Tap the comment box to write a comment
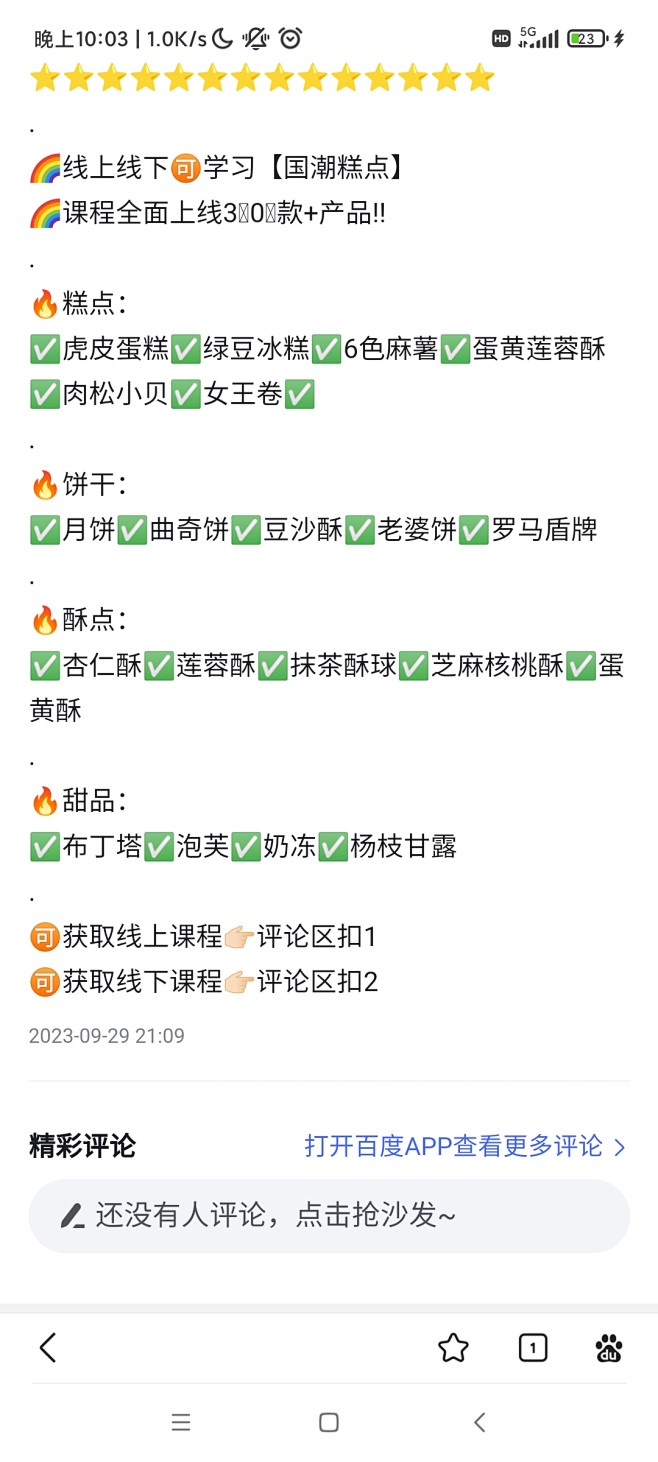Image resolution: width=658 pixels, height=1462 pixels. coord(329,1216)
